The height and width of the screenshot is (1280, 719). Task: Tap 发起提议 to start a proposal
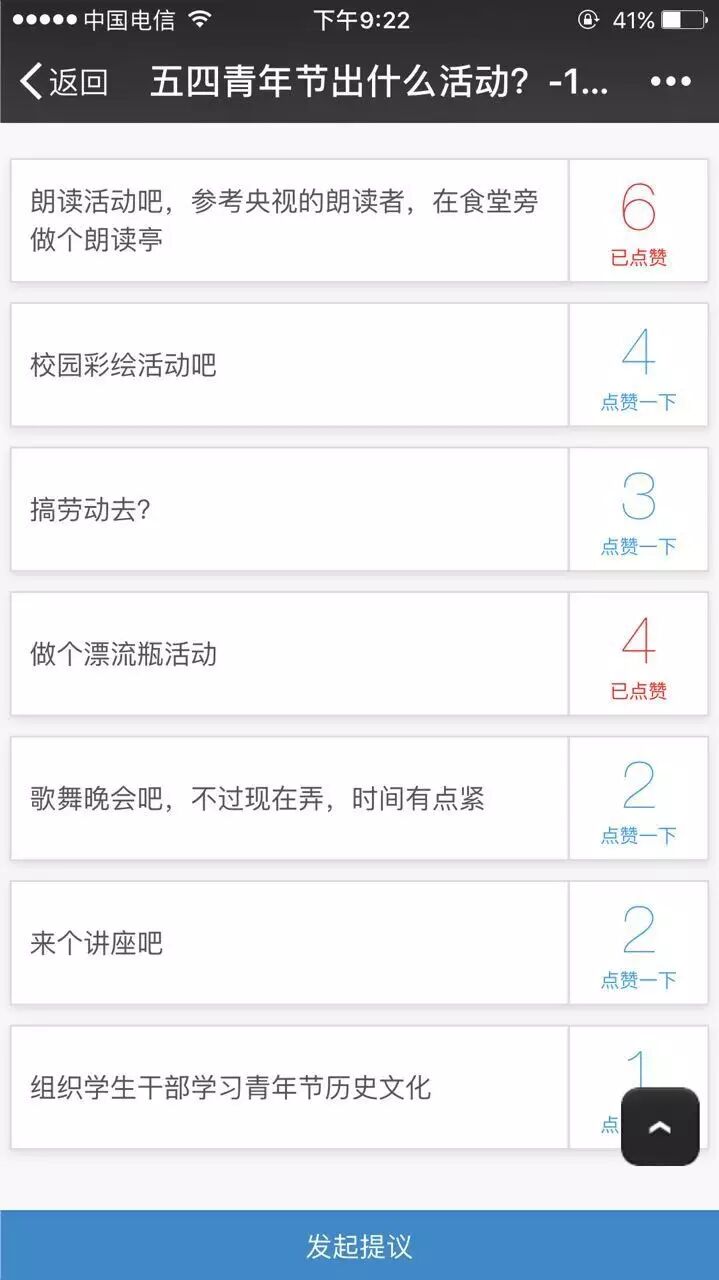tap(359, 1246)
